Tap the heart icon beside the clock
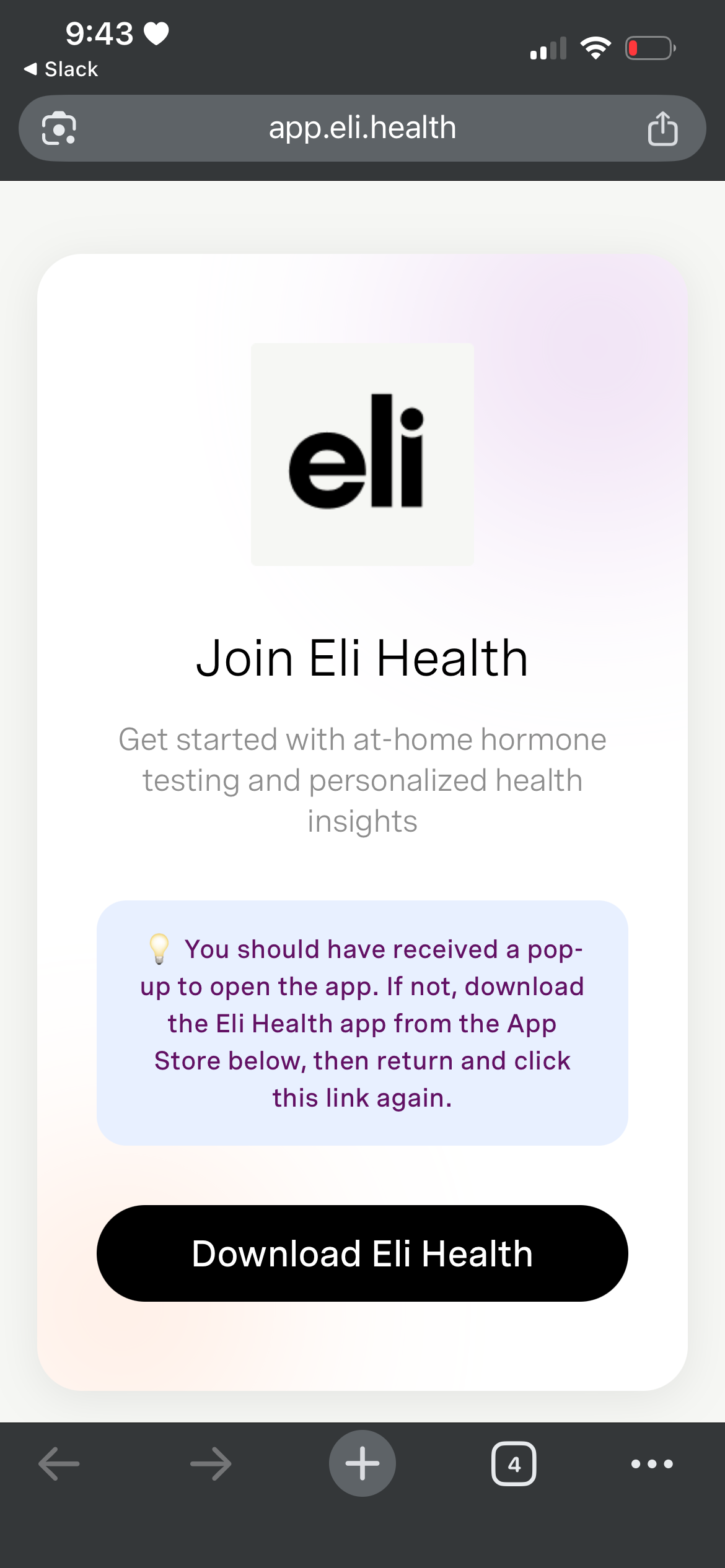725x1568 pixels. (155, 35)
